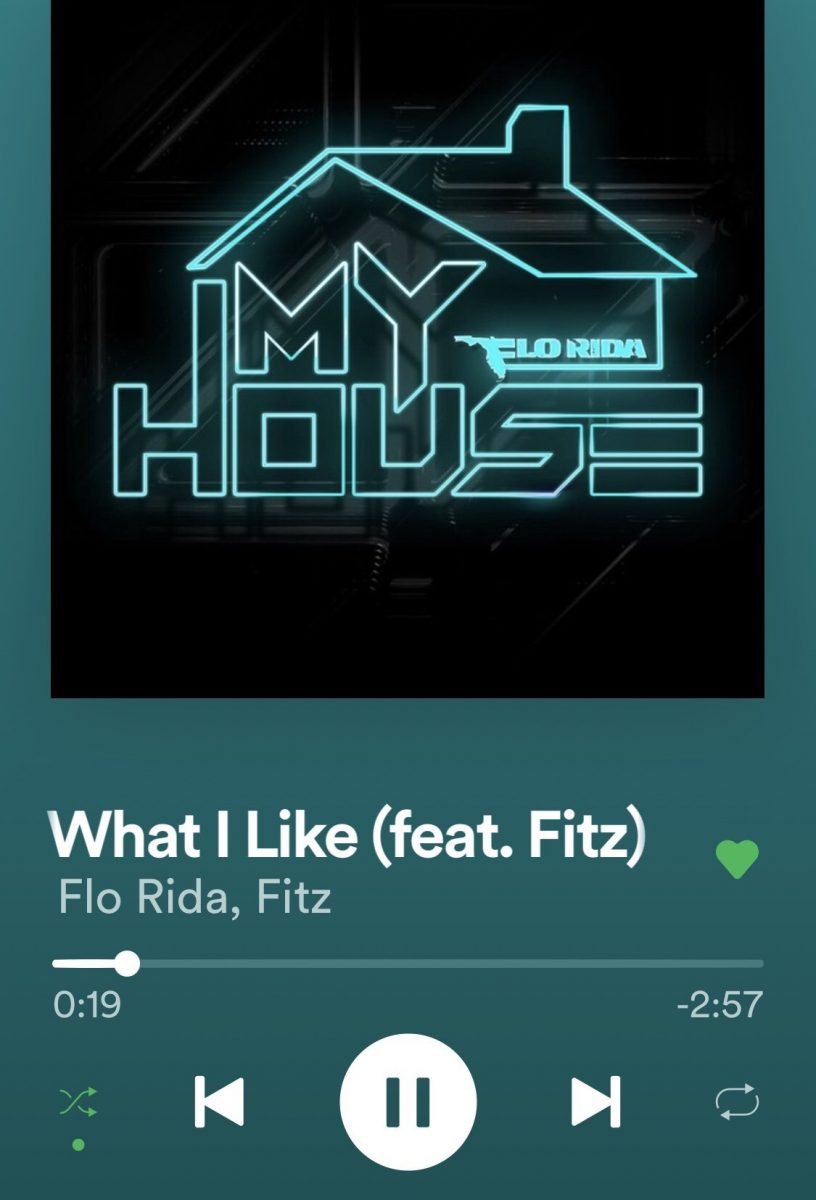Turn off shuffle mode

(79, 1103)
